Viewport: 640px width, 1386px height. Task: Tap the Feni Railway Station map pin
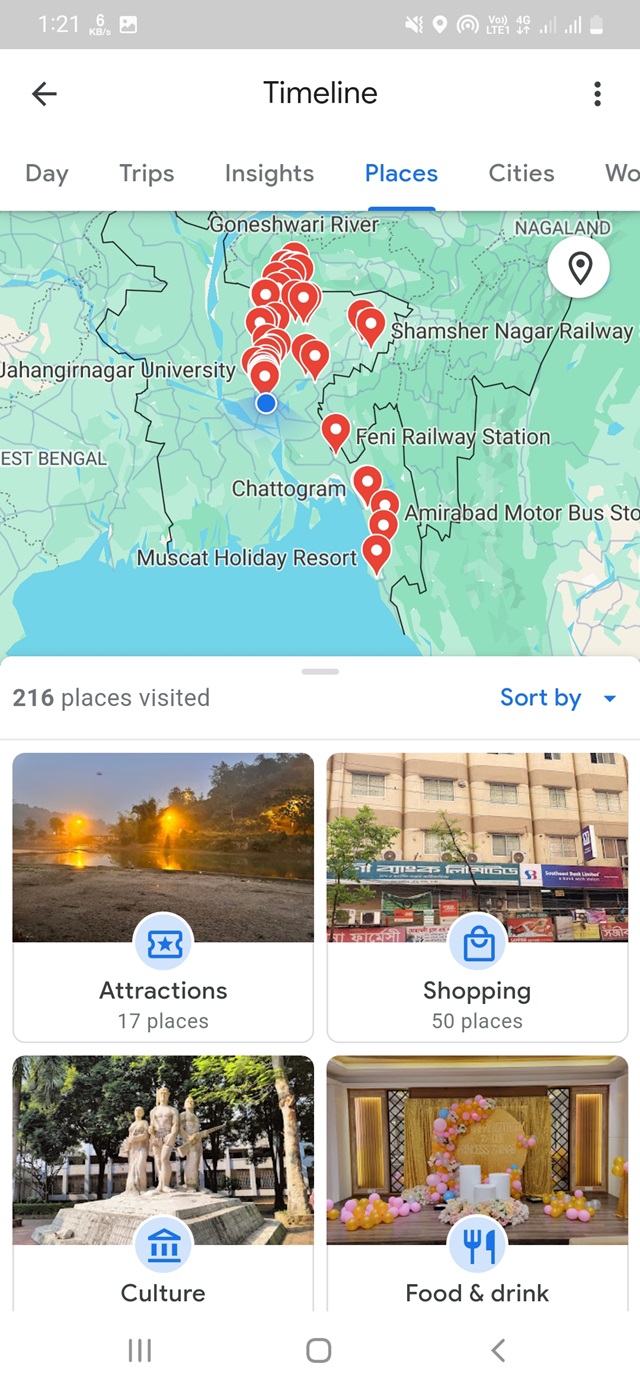[336, 432]
